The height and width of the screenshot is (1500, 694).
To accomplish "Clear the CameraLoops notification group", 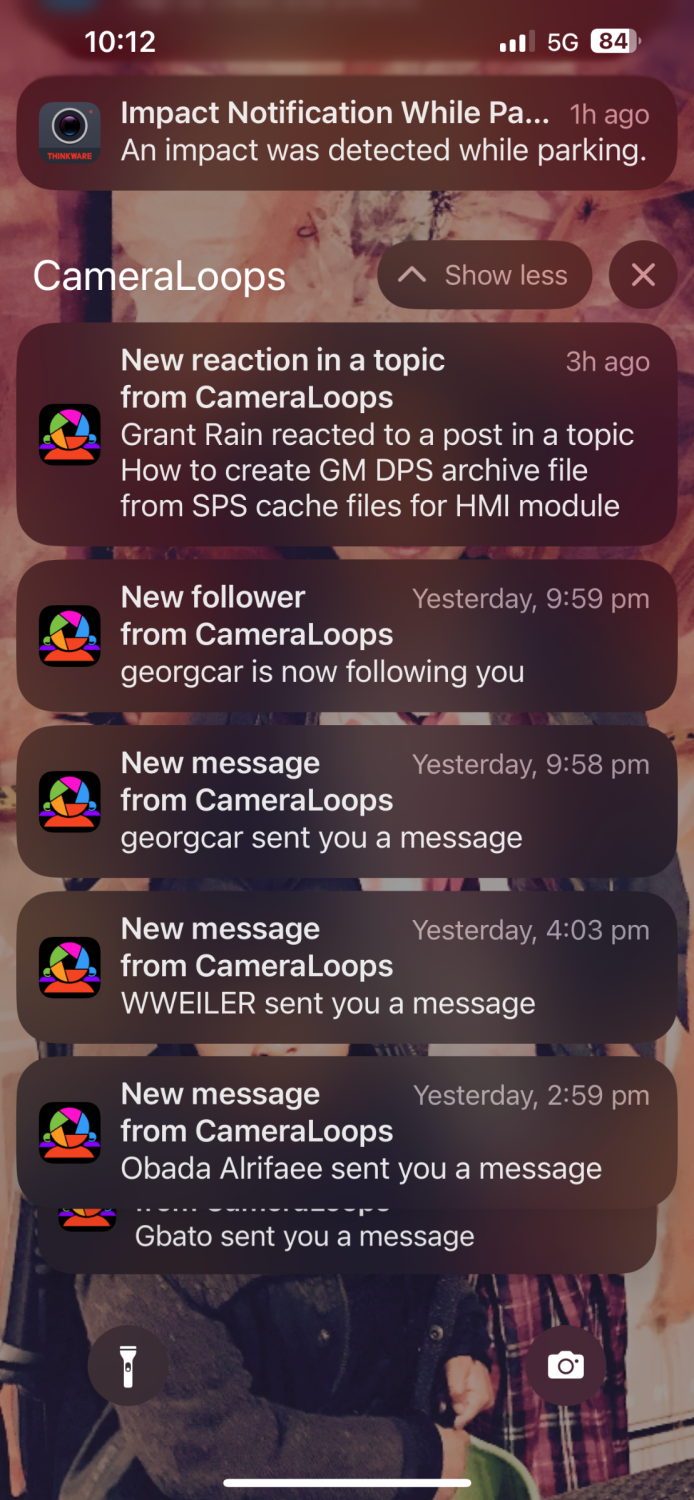I will pos(642,275).
